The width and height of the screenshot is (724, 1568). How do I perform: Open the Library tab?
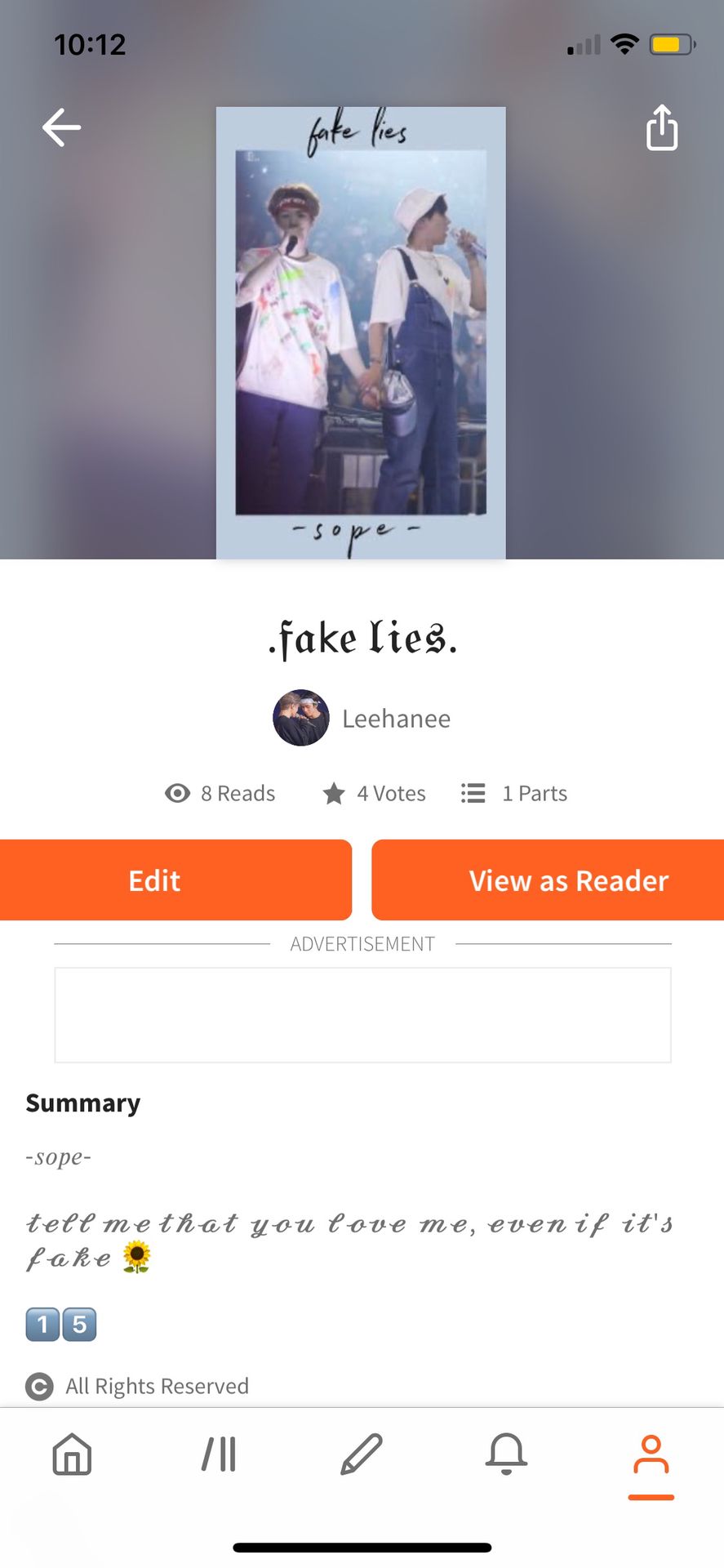tap(219, 1454)
